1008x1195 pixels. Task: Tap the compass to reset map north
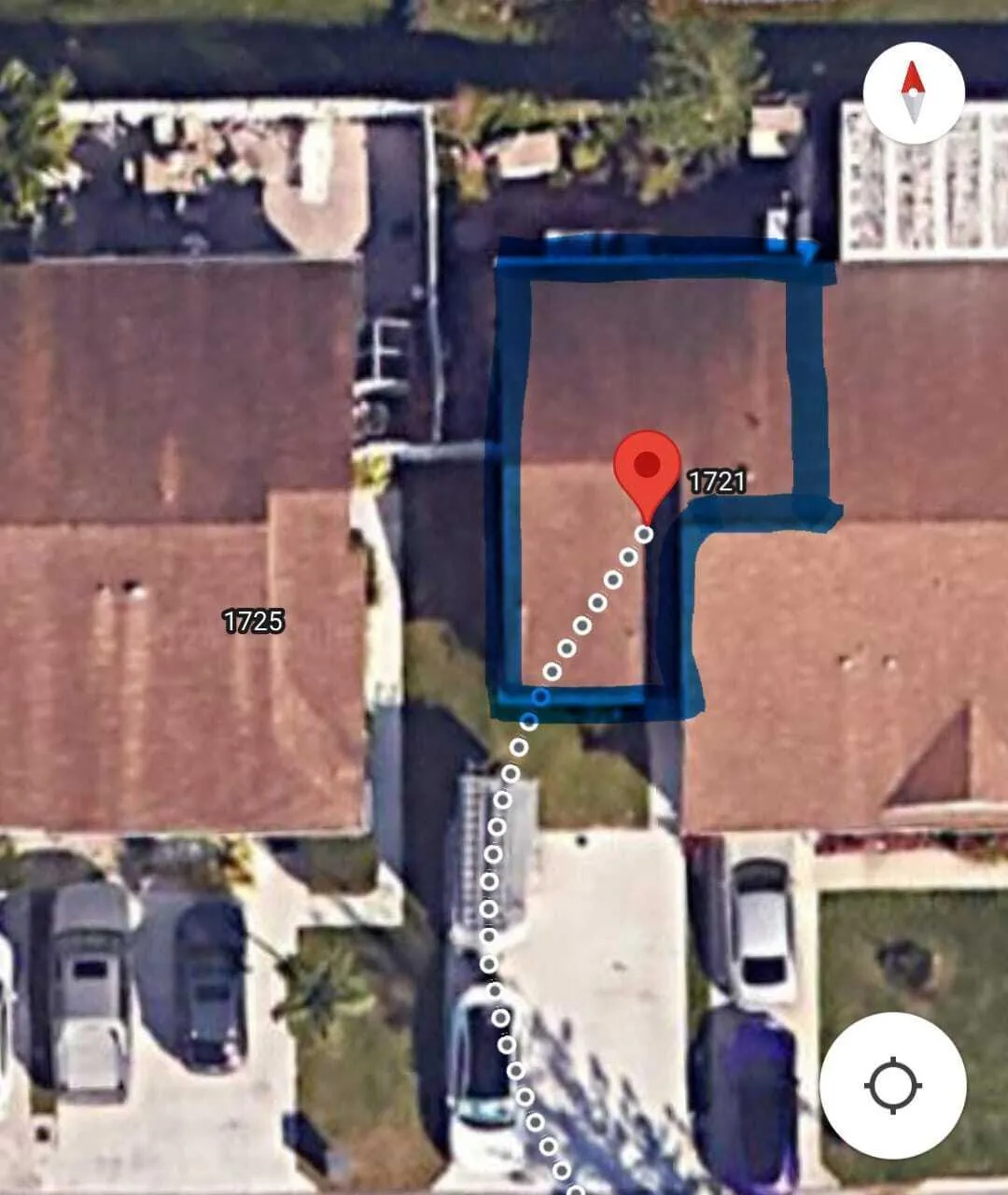click(913, 92)
